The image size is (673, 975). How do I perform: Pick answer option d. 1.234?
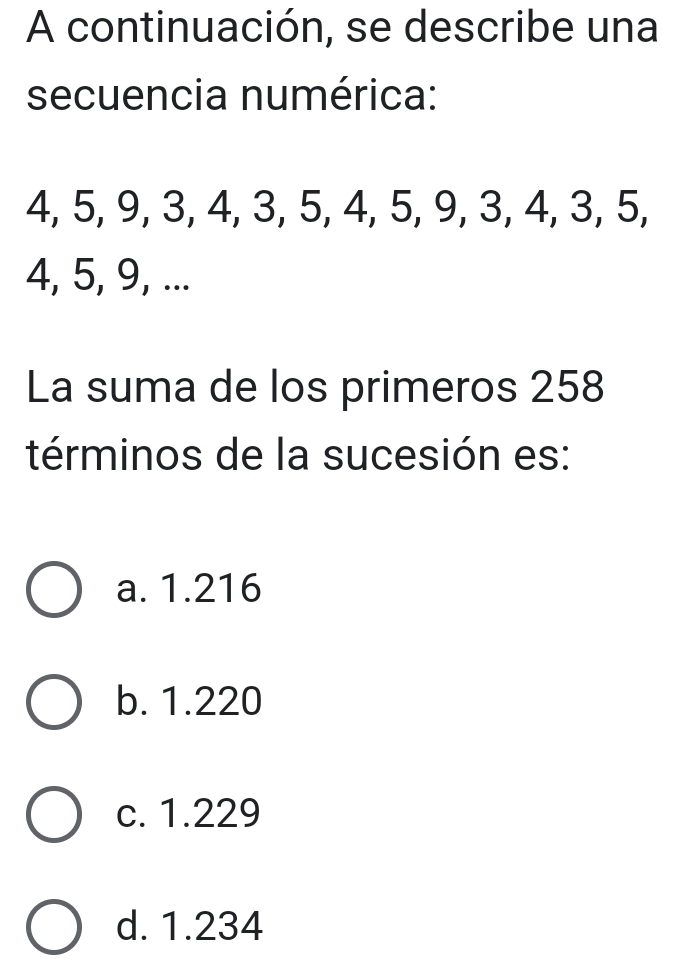coord(54,929)
